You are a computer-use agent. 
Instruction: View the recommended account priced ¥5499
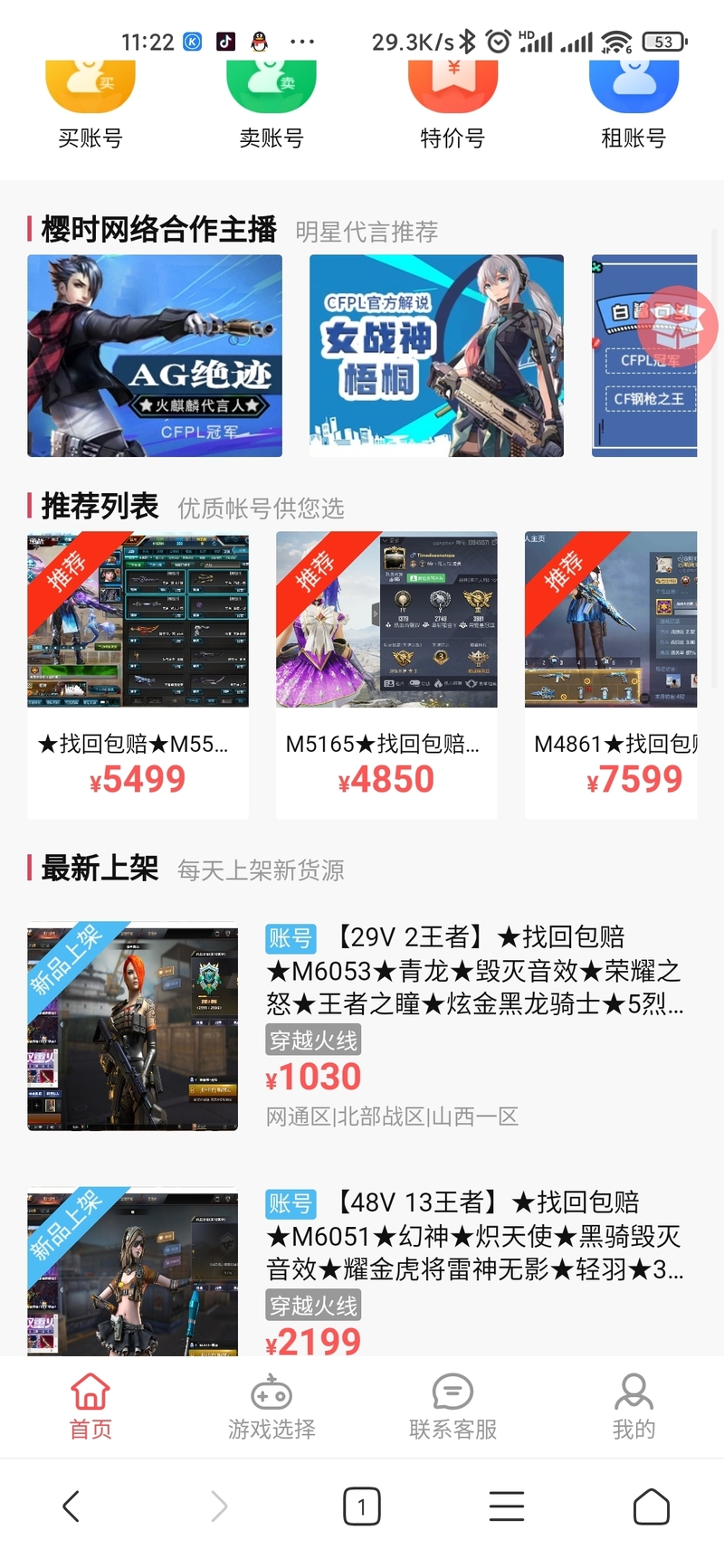coord(138,675)
